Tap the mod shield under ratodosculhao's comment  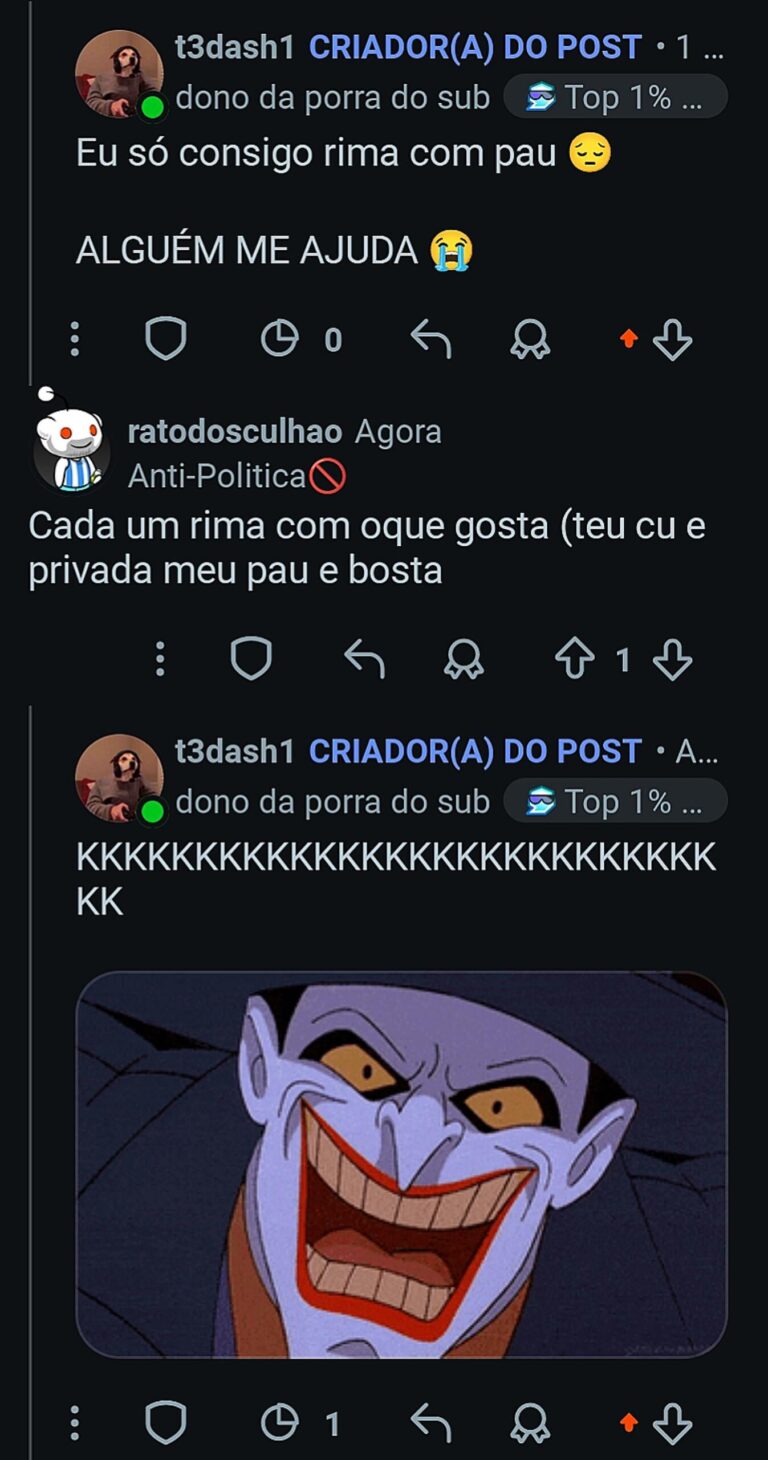point(251,660)
